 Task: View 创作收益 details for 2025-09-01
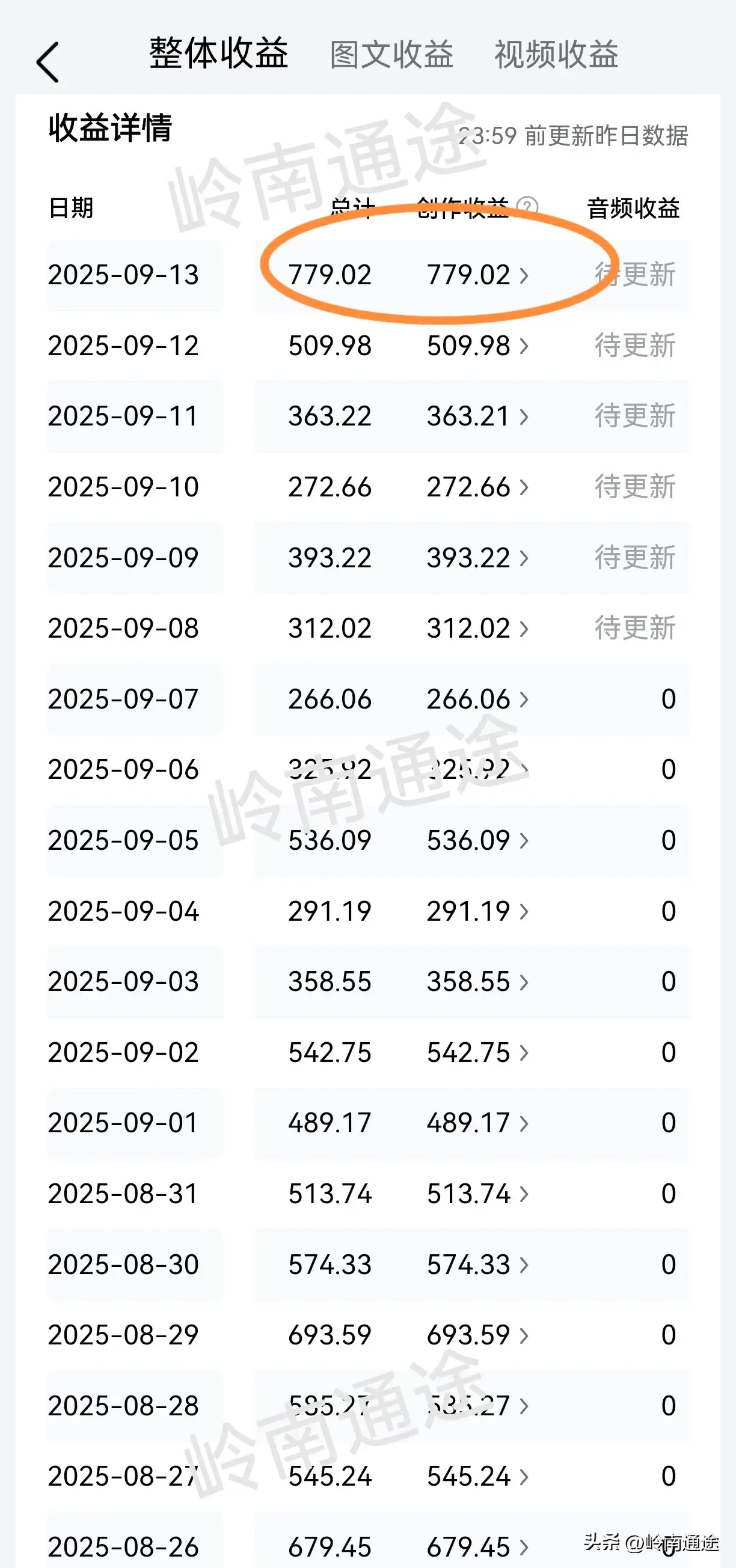pos(477,1123)
